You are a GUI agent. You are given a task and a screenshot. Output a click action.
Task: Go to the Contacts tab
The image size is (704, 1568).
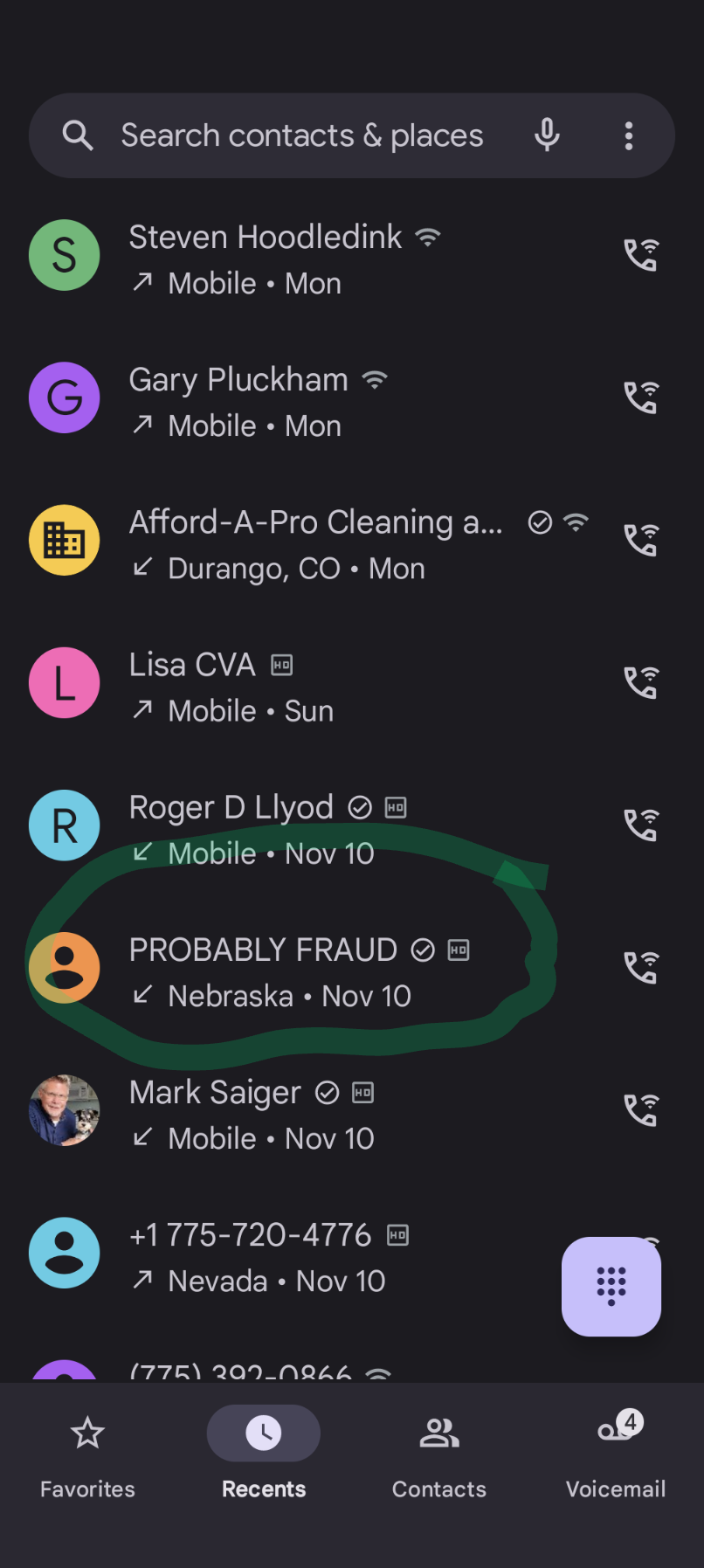click(x=438, y=1454)
